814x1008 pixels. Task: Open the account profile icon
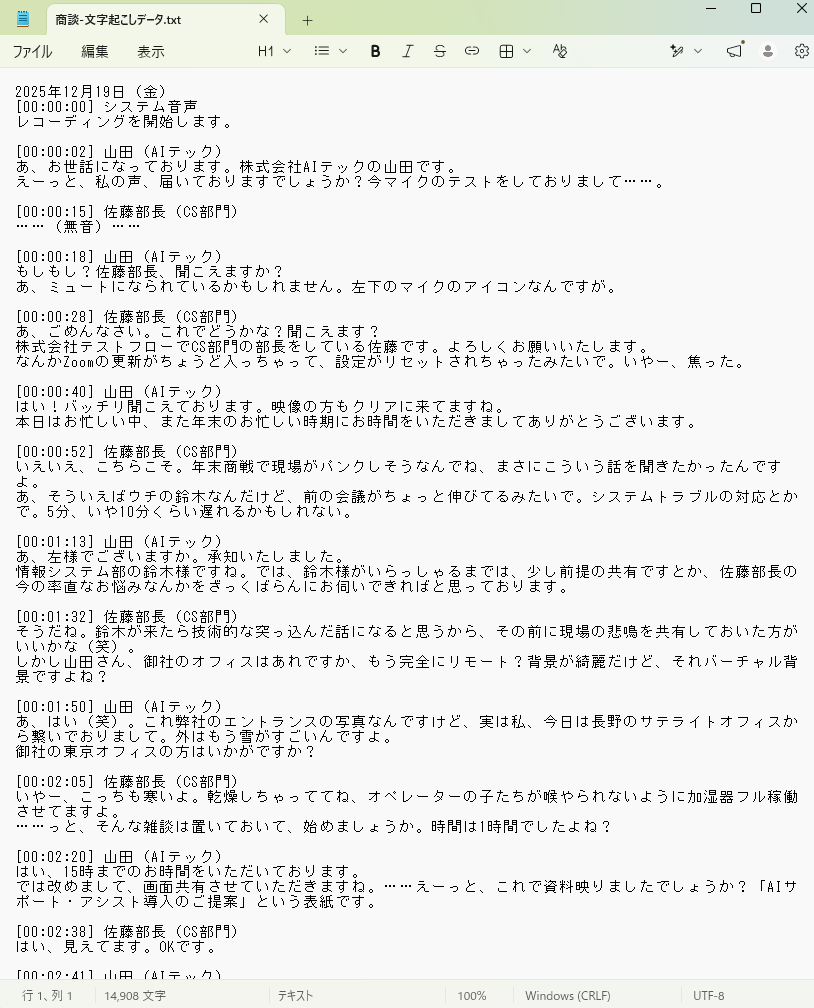768,51
